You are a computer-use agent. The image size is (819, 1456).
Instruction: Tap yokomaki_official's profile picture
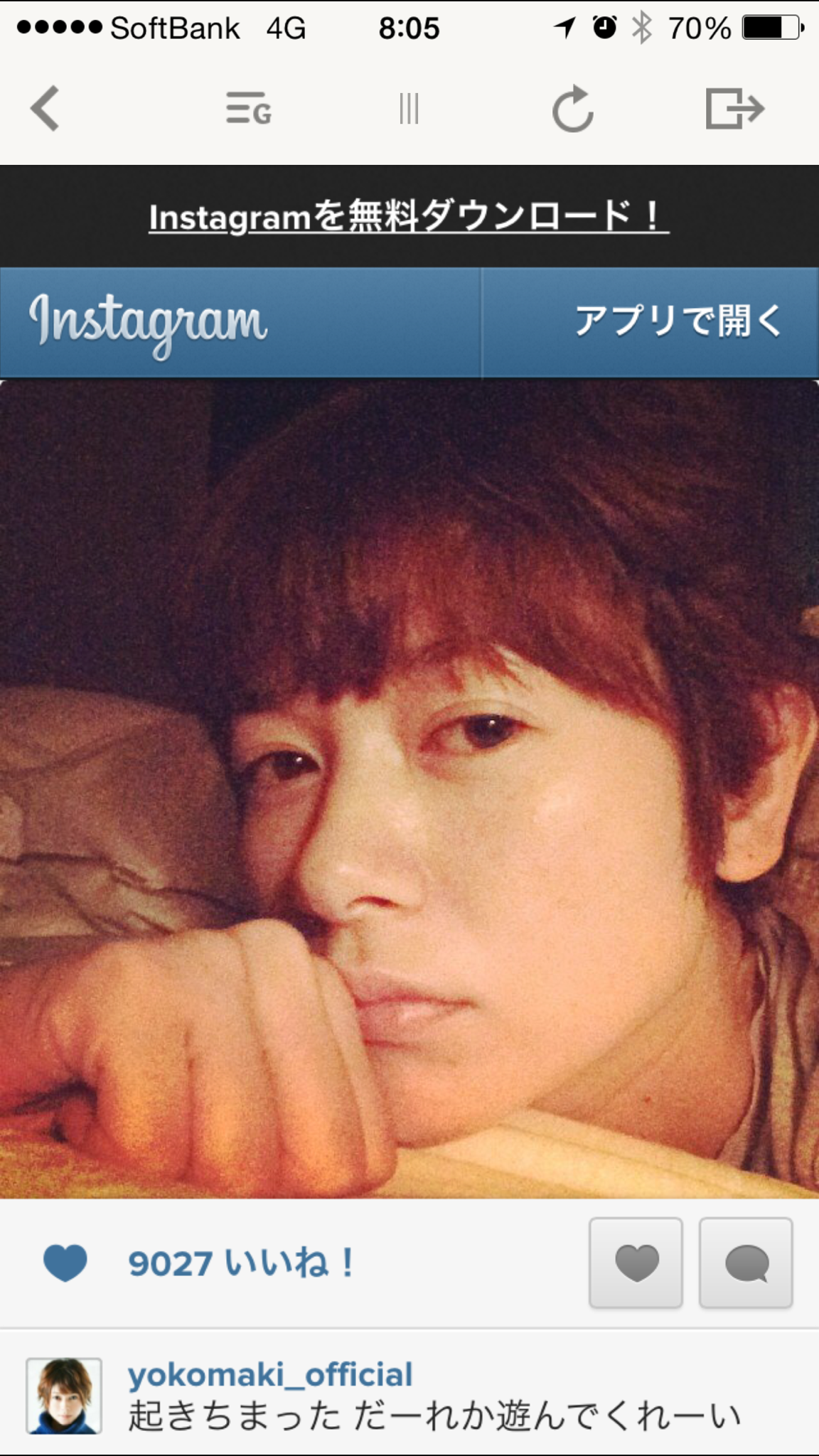[64, 1396]
